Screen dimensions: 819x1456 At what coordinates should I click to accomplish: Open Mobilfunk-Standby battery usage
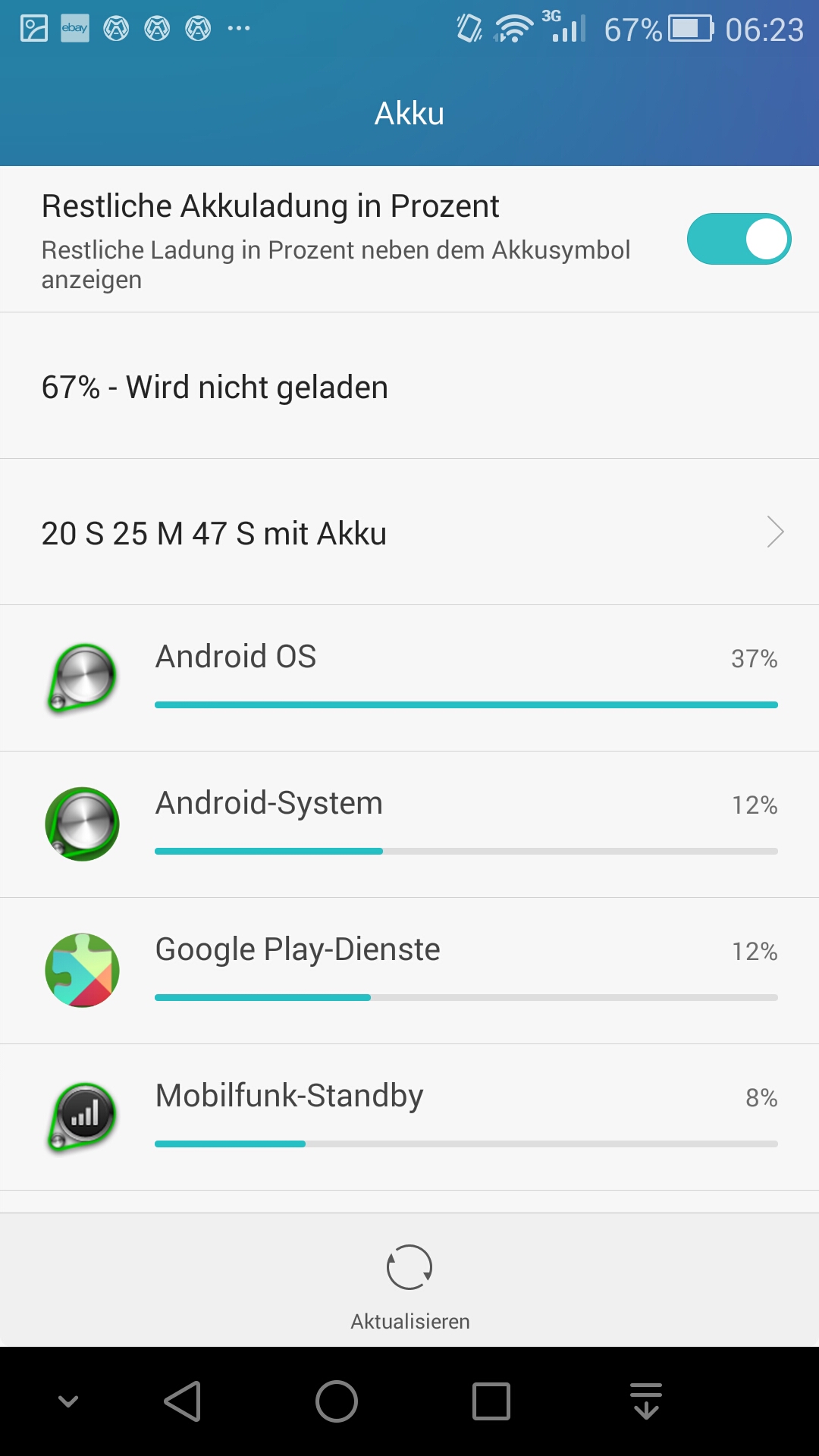pos(409,1117)
